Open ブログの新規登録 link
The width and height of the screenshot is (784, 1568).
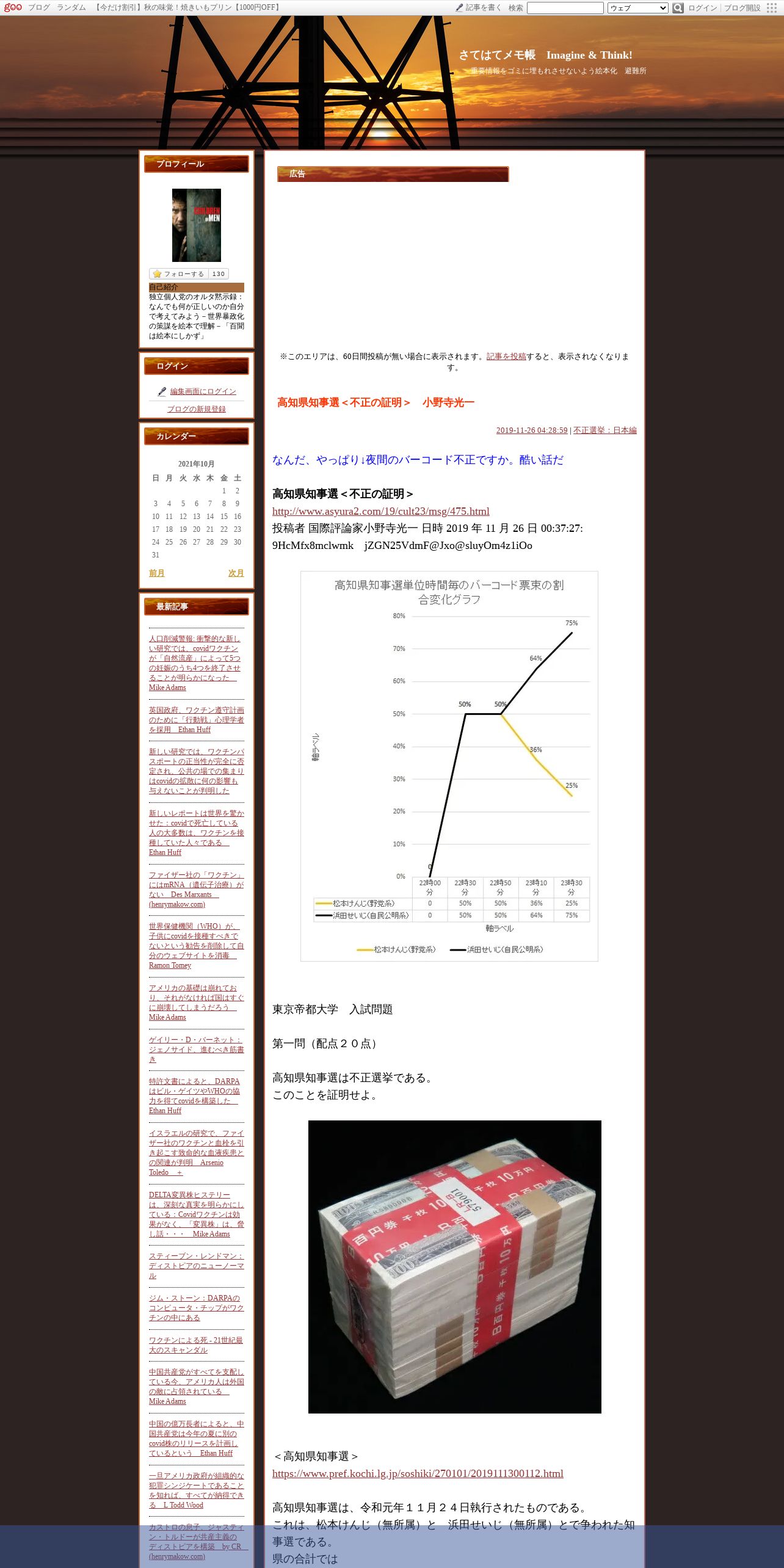pos(197,409)
